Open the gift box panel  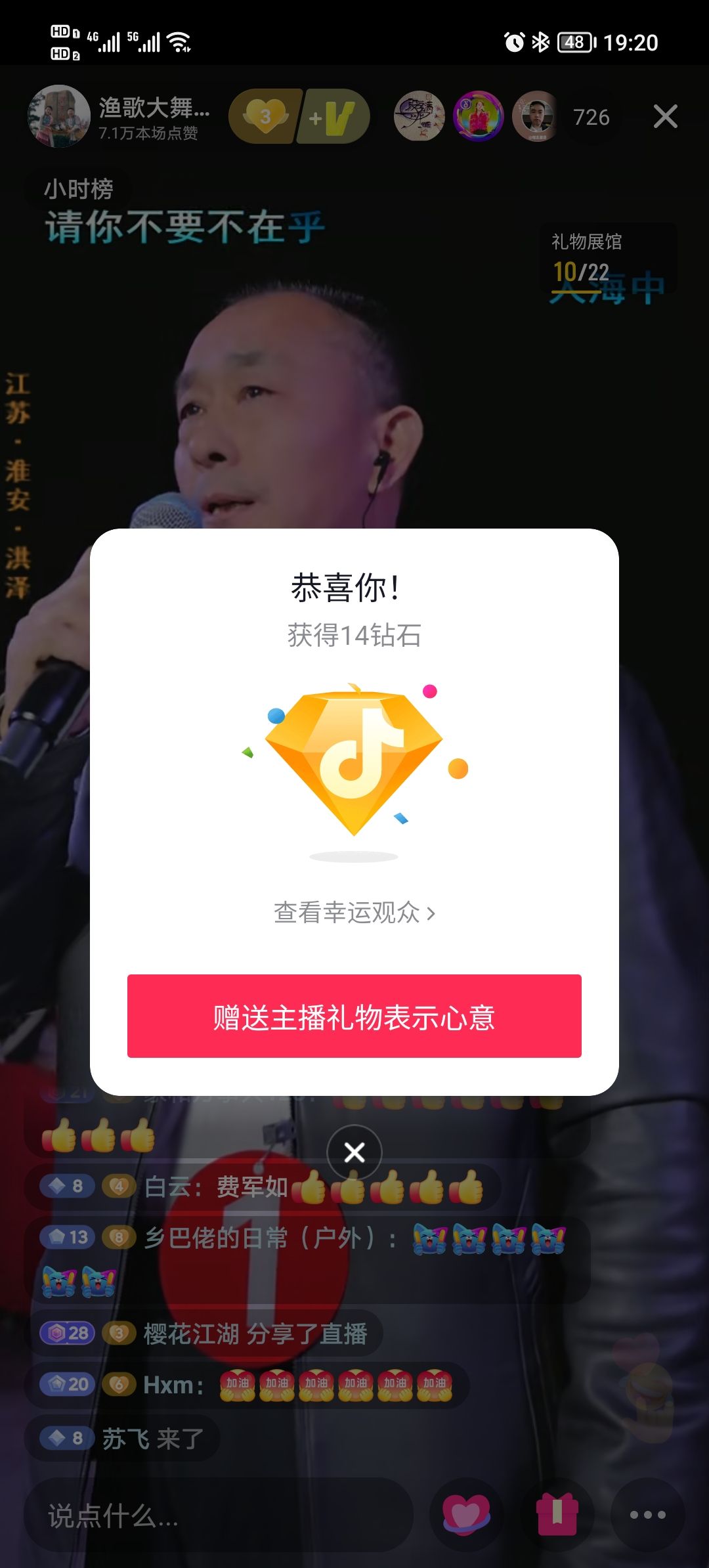tap(557, 1515)
